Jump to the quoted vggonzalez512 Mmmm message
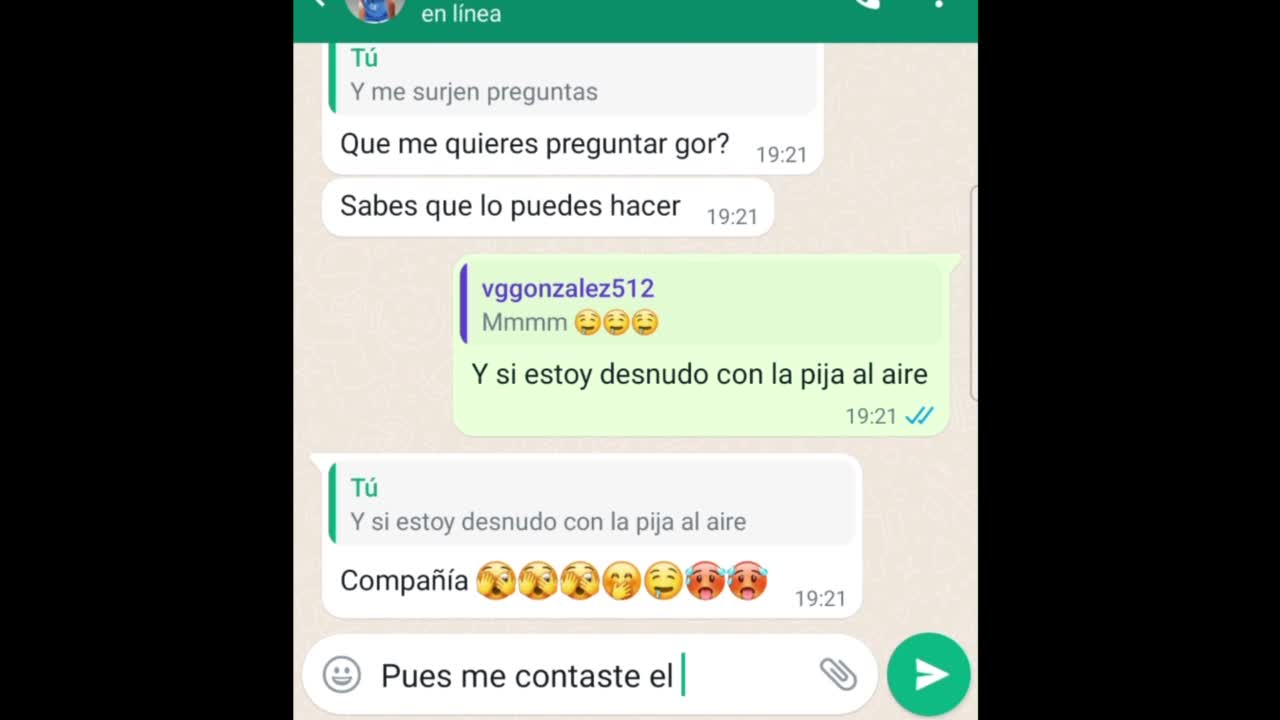 [x=700, y=305]
